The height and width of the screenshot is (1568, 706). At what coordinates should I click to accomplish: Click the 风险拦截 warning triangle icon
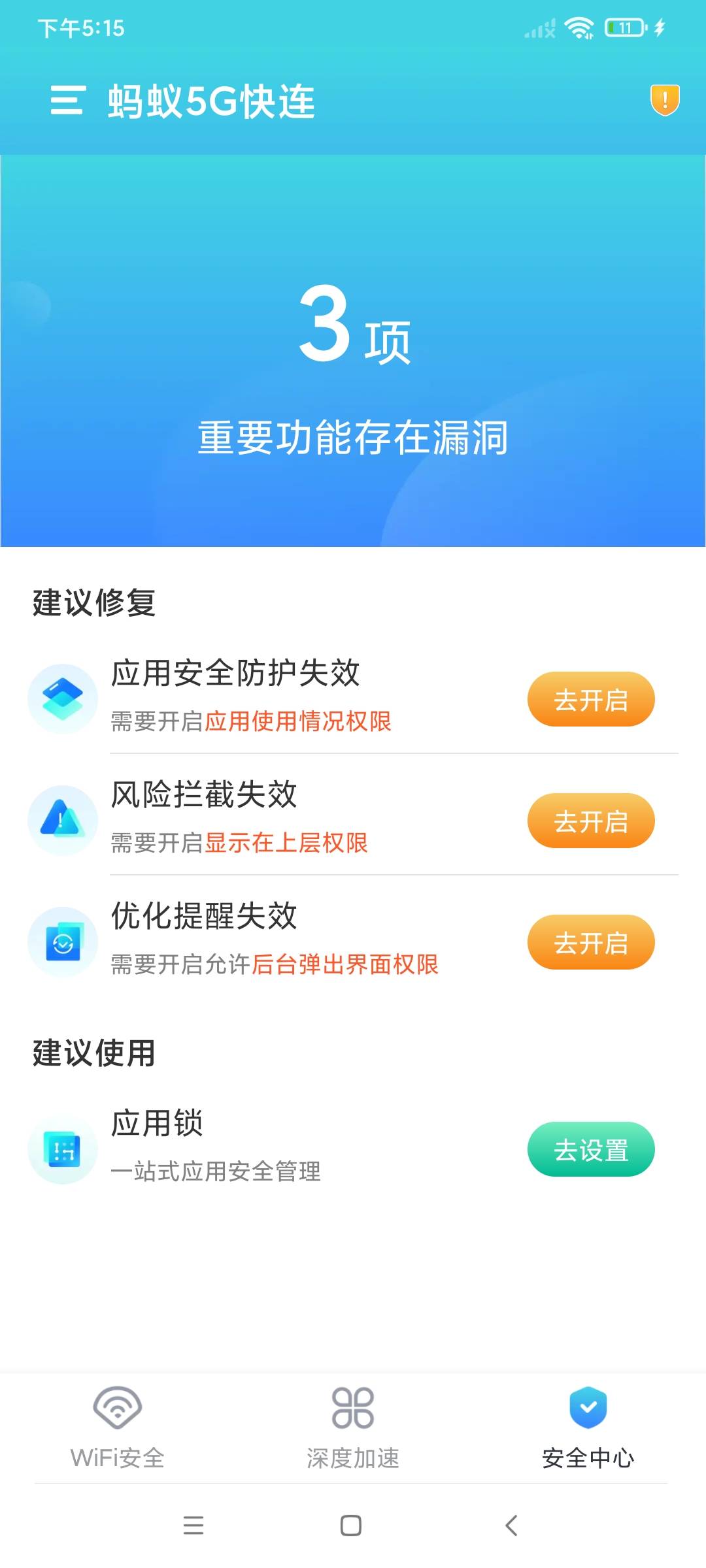(63, 820)
